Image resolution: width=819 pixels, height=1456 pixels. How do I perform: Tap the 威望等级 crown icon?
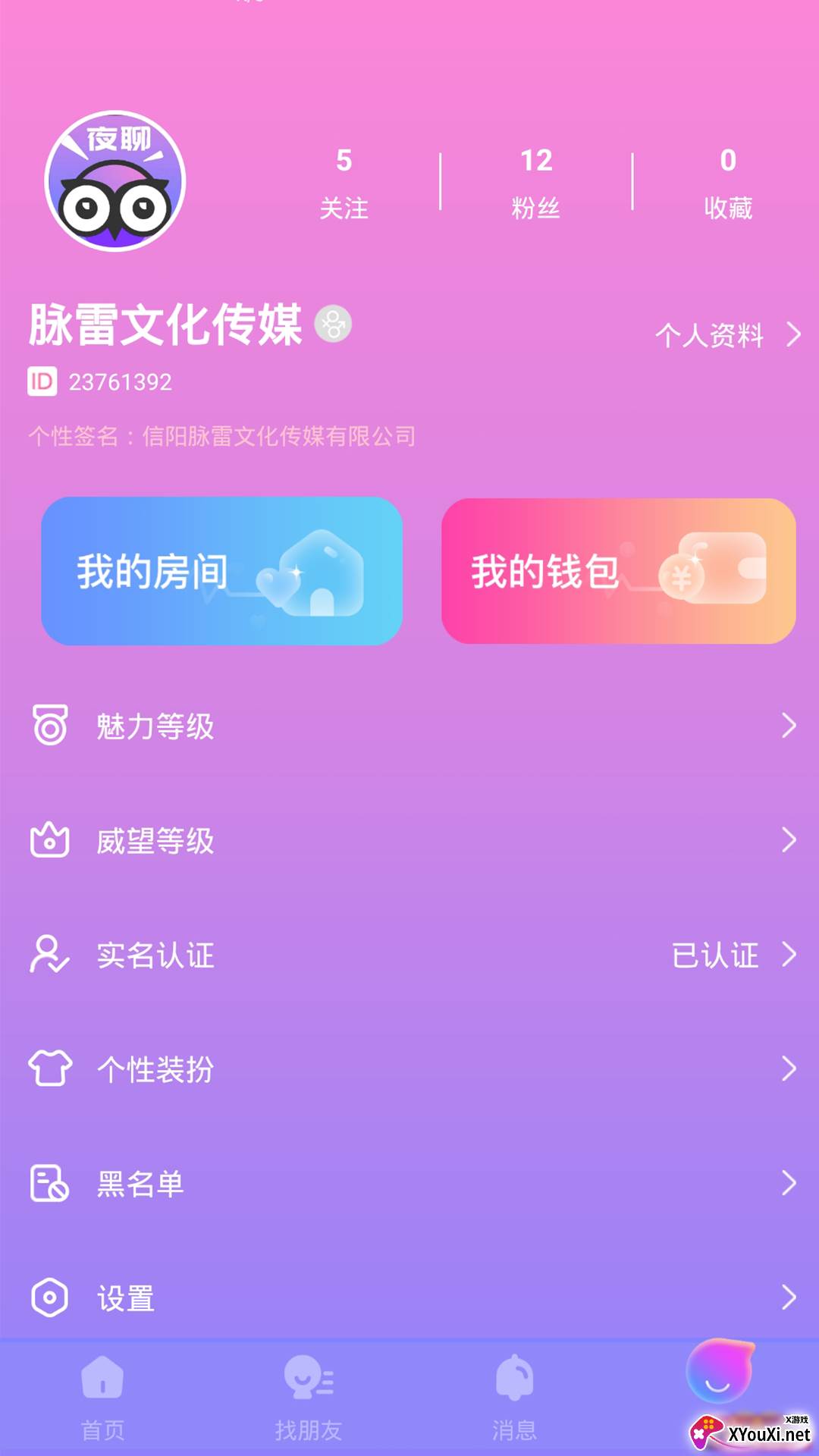point(49,841)
